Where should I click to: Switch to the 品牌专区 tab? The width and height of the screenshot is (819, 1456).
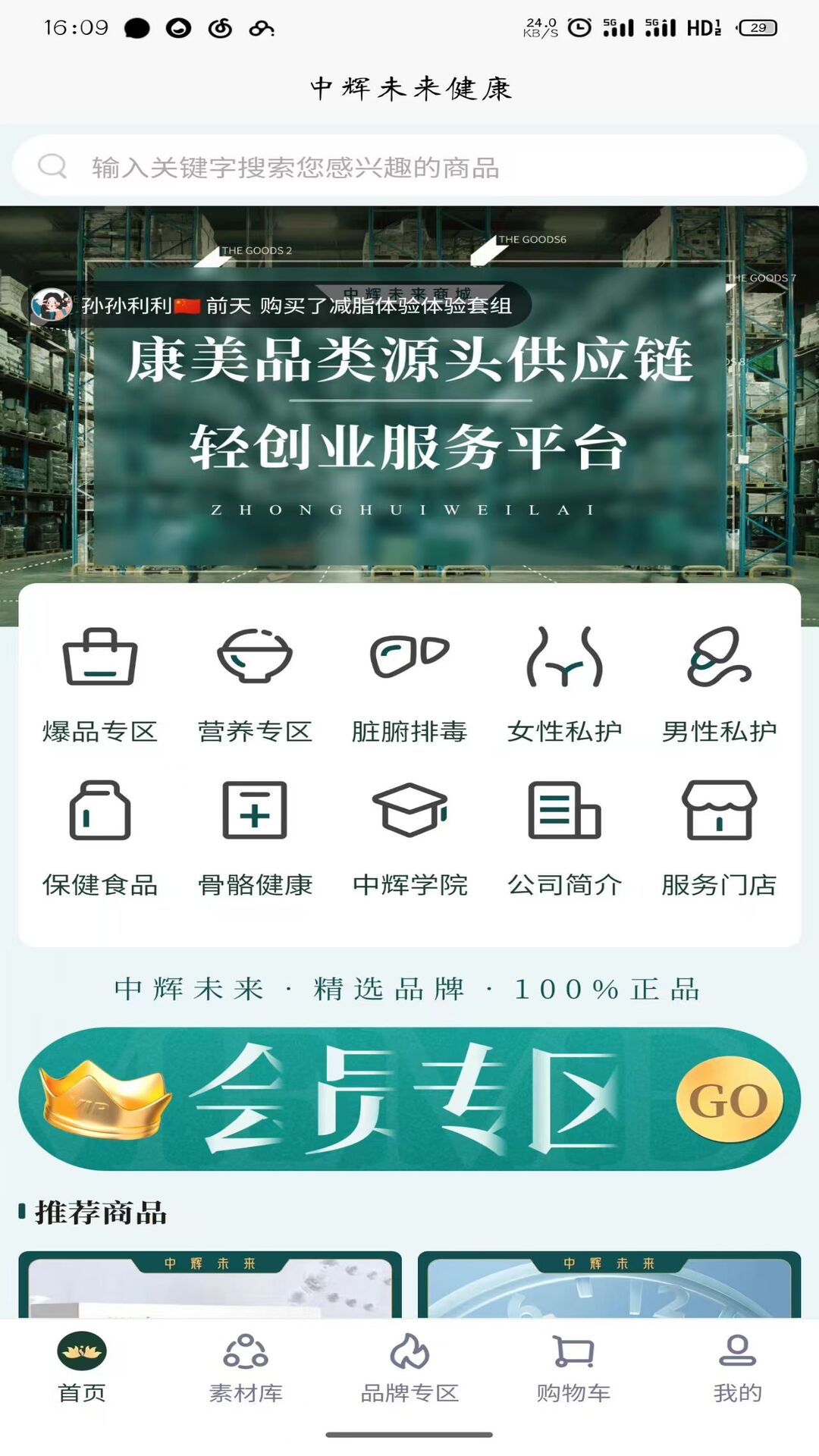[409, 1368]
